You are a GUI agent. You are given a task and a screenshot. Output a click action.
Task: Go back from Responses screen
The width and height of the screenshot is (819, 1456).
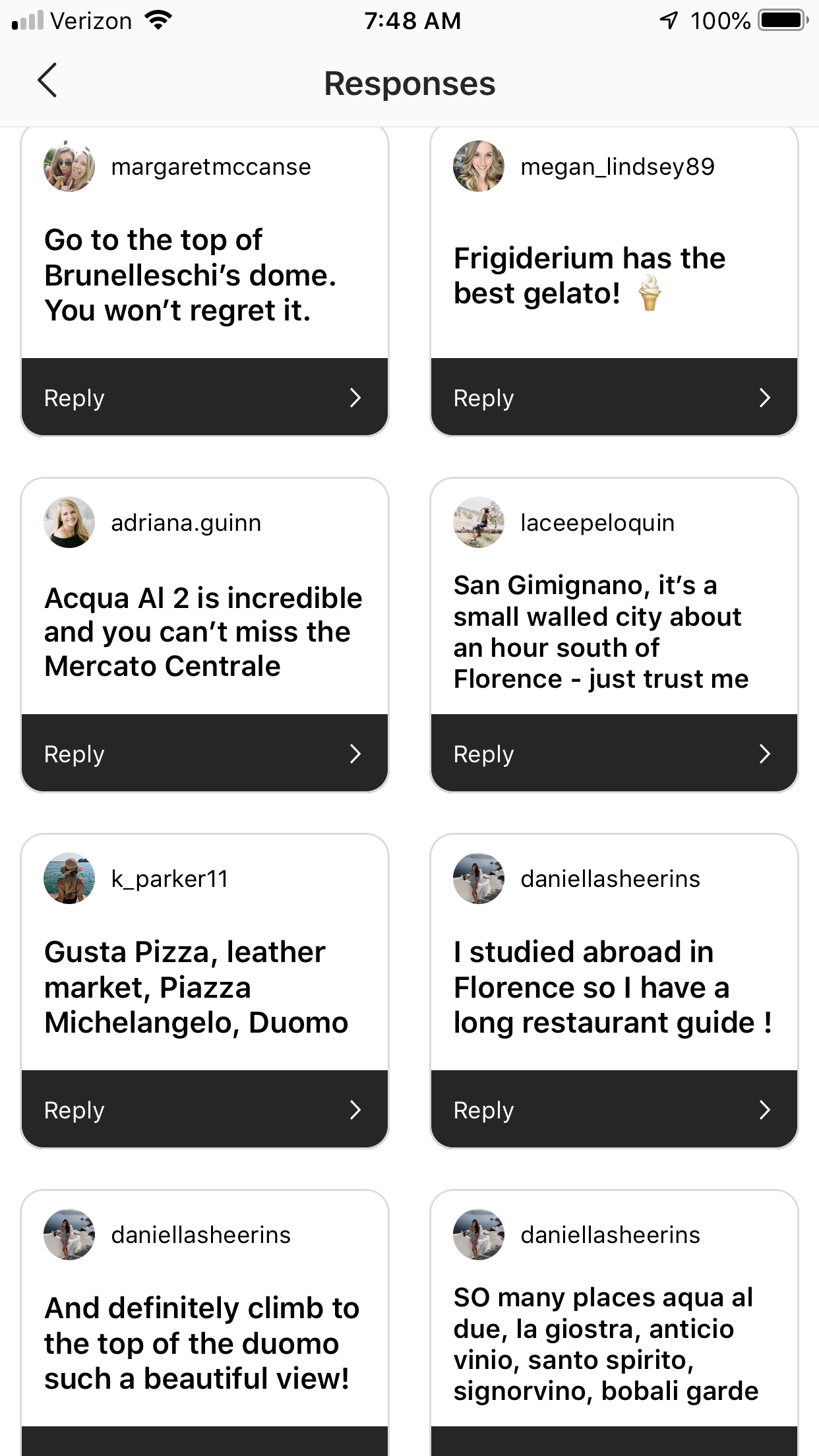47,80
